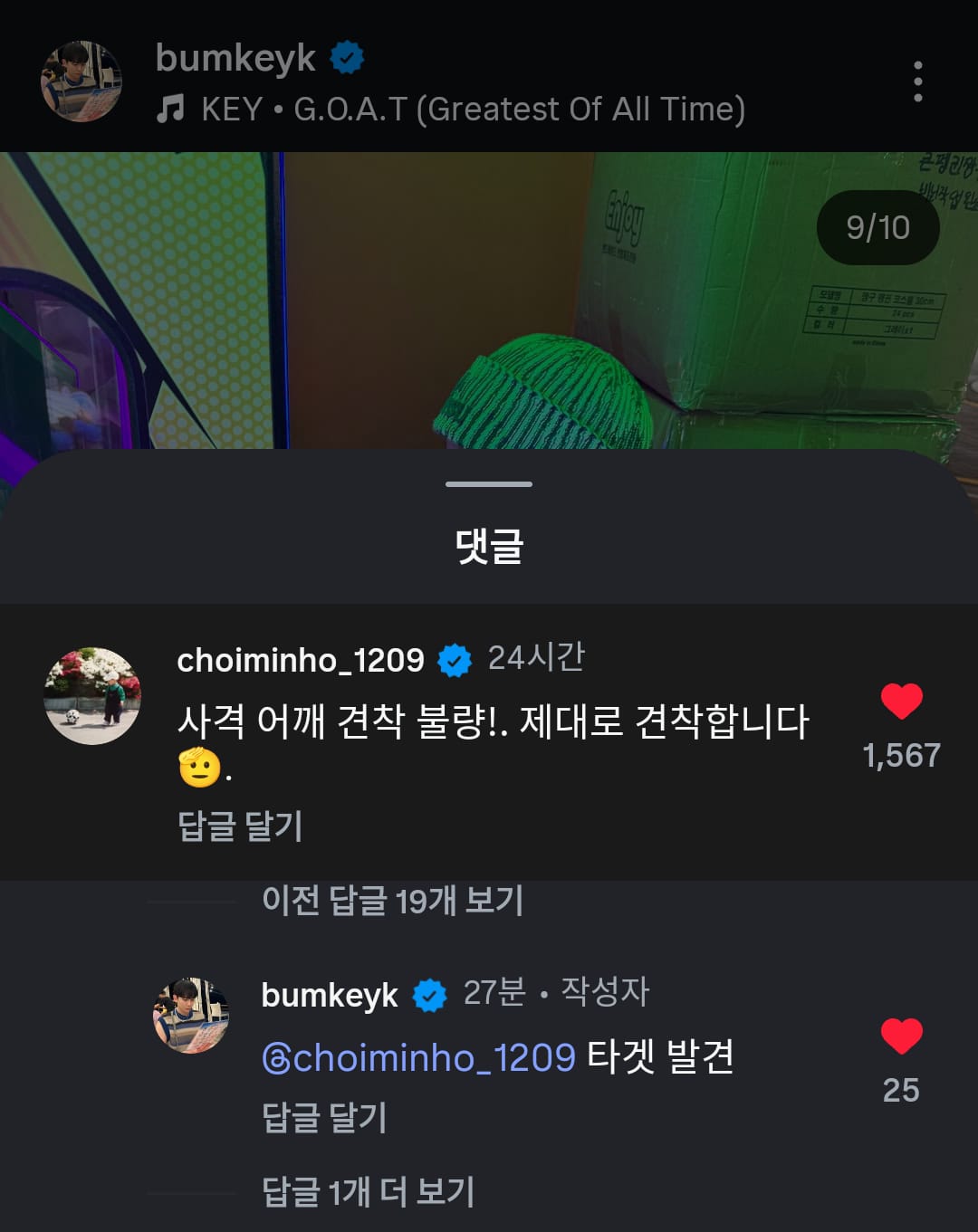Reply to choiminho_1209's comment
Screen dimensions: 978x1232
240,826
